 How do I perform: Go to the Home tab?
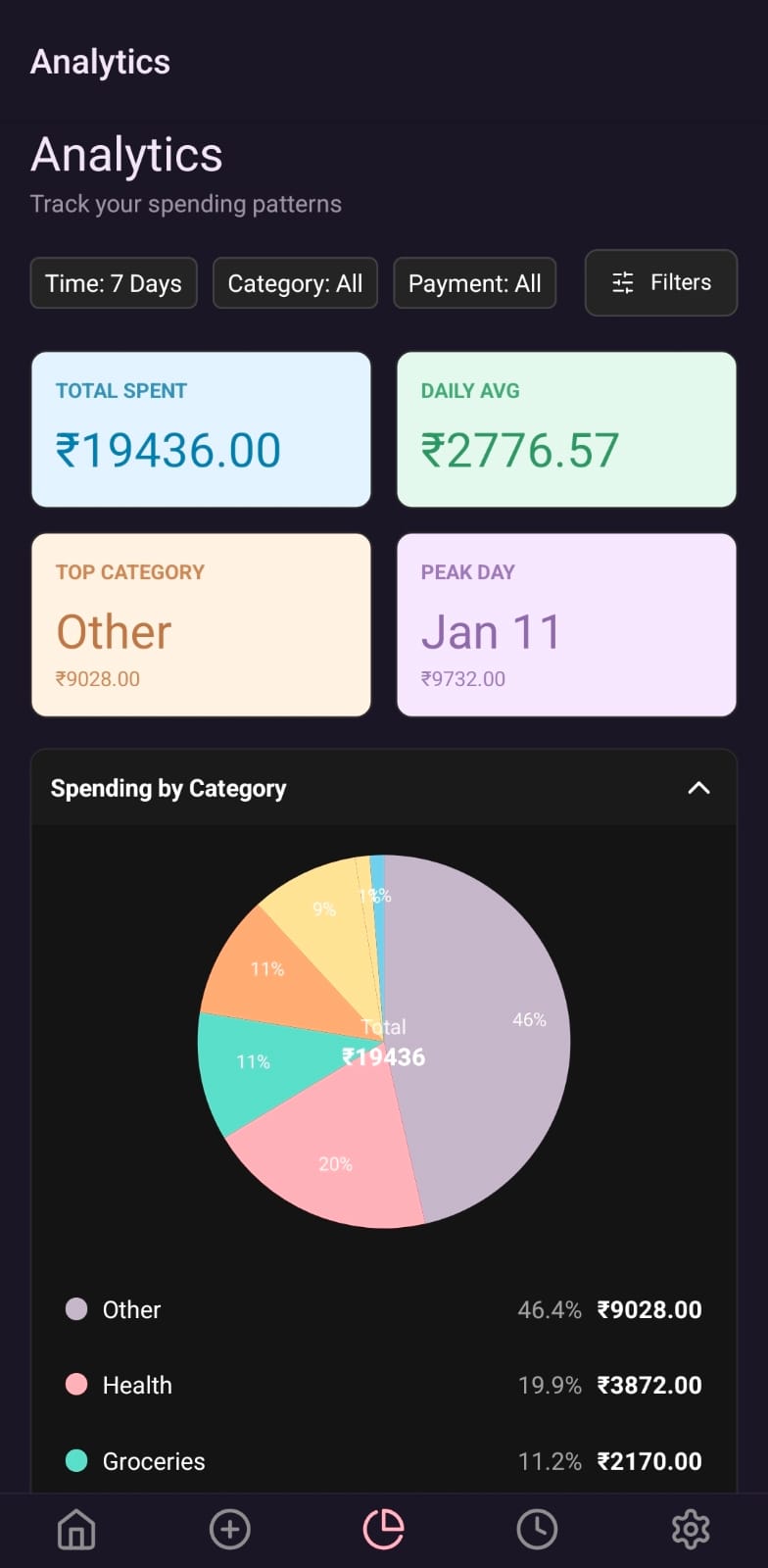[76, 1529]
